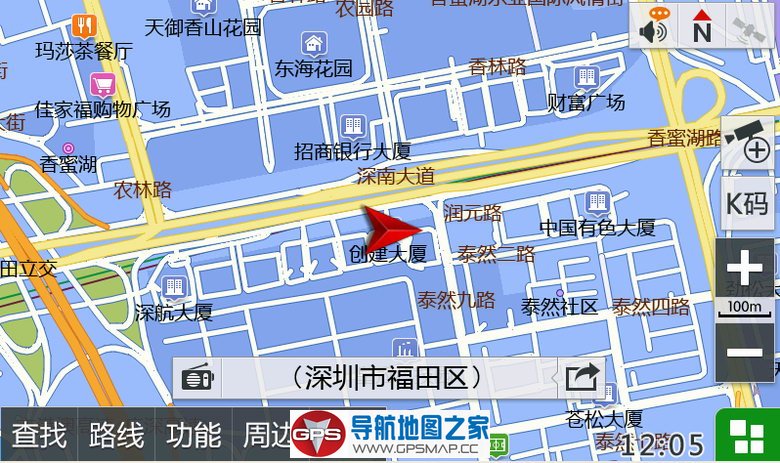This screenshot has height=463, width=780.
Task: Open the traffic radio icon
Action: pyautogui.click(x=197, y=378)
